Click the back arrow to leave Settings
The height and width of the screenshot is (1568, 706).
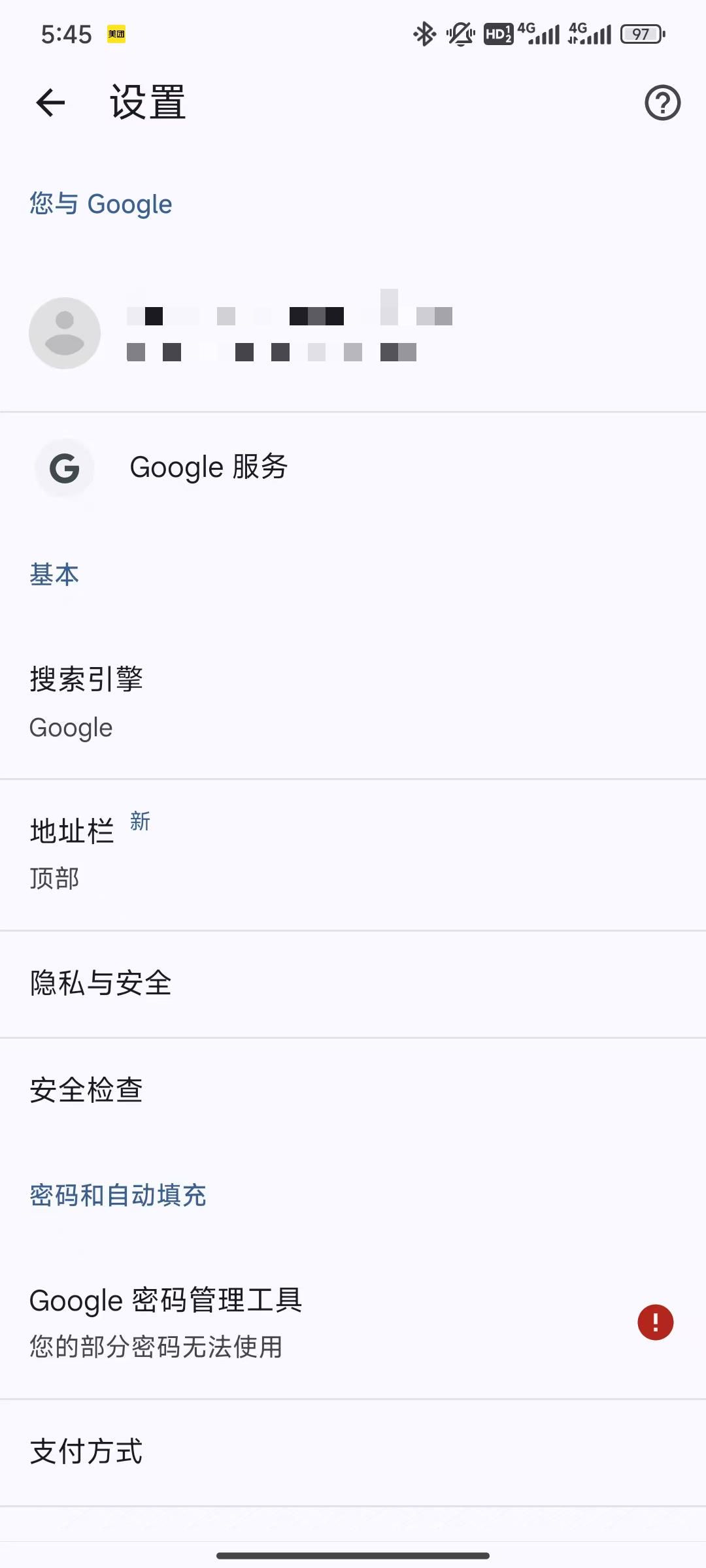tap(49, 103)
